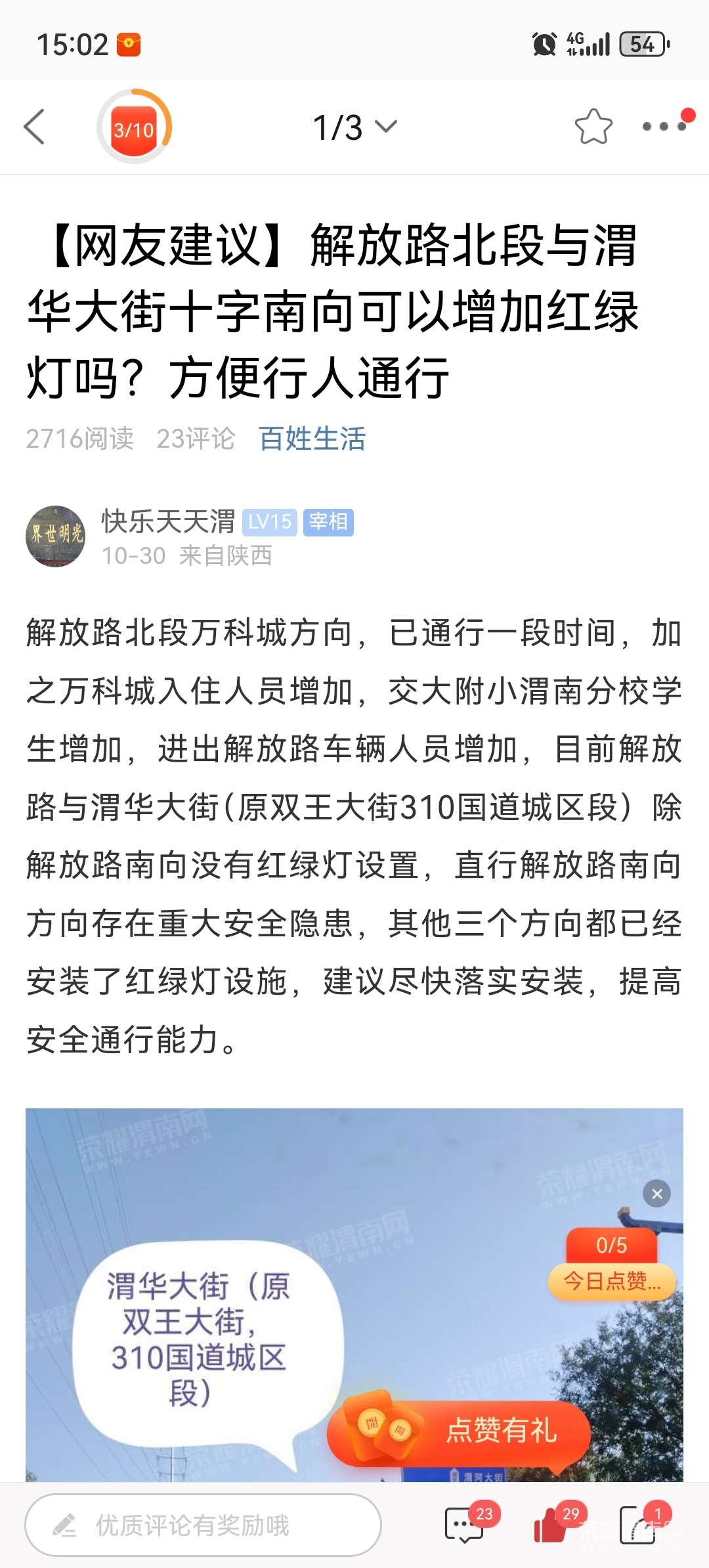The height and width of the screenshot is (1568, 709).
Task: Open the 百姓生活 category link
Action: tap(312, 439)
